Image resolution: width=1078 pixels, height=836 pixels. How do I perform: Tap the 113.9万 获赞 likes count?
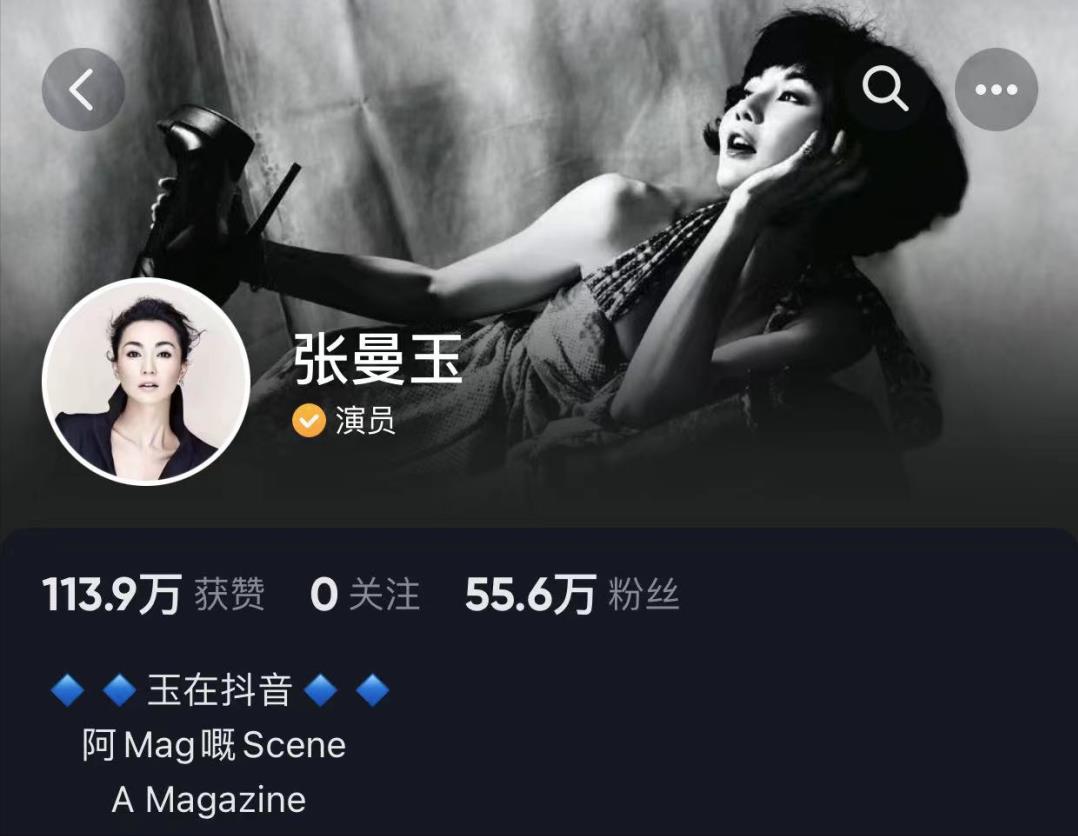[153, 595]
